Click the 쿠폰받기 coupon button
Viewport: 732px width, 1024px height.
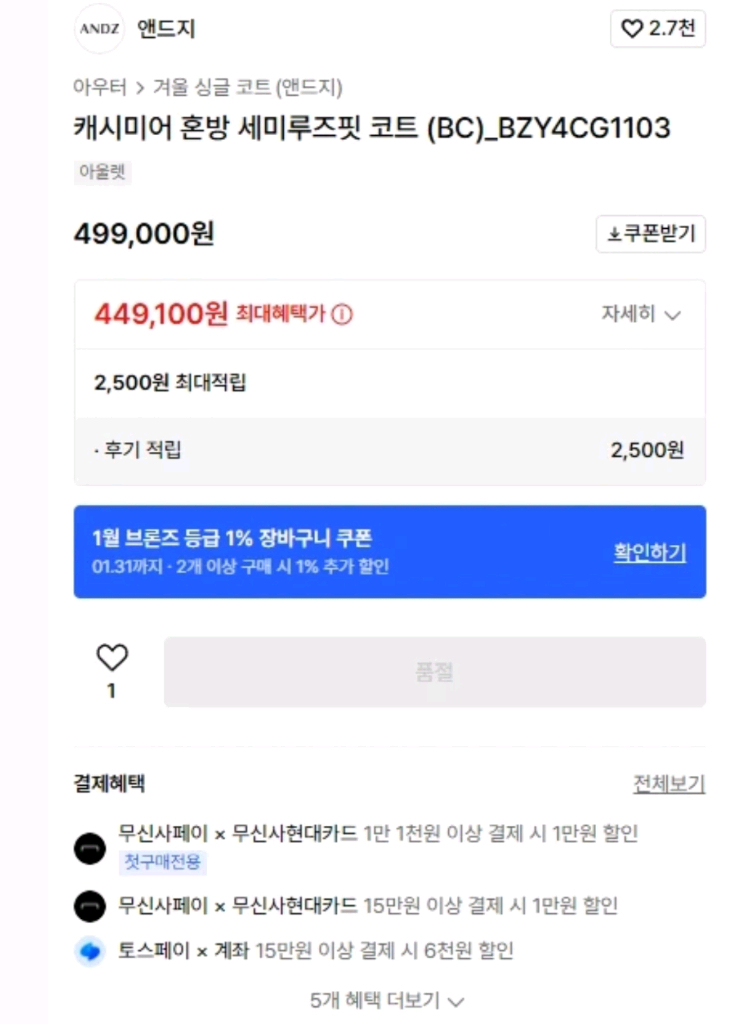click(651, 234)
